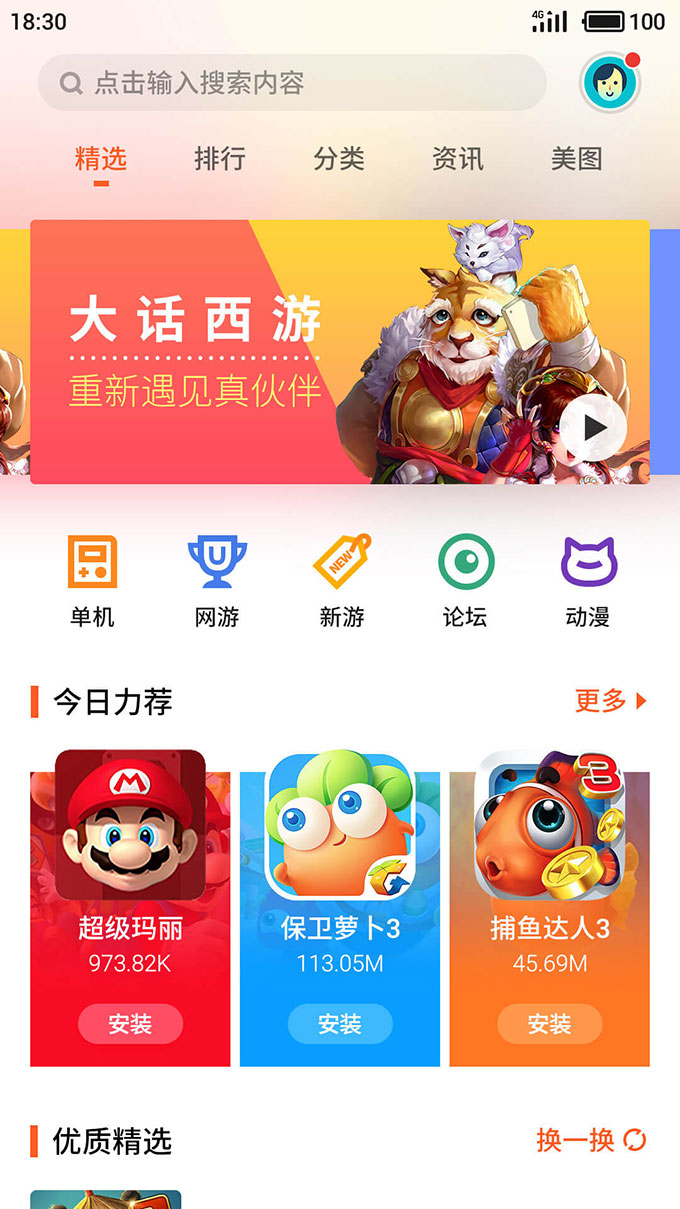680x1209 pixels.
Task: Select the 精选 tab
Action: coord(101,159)
